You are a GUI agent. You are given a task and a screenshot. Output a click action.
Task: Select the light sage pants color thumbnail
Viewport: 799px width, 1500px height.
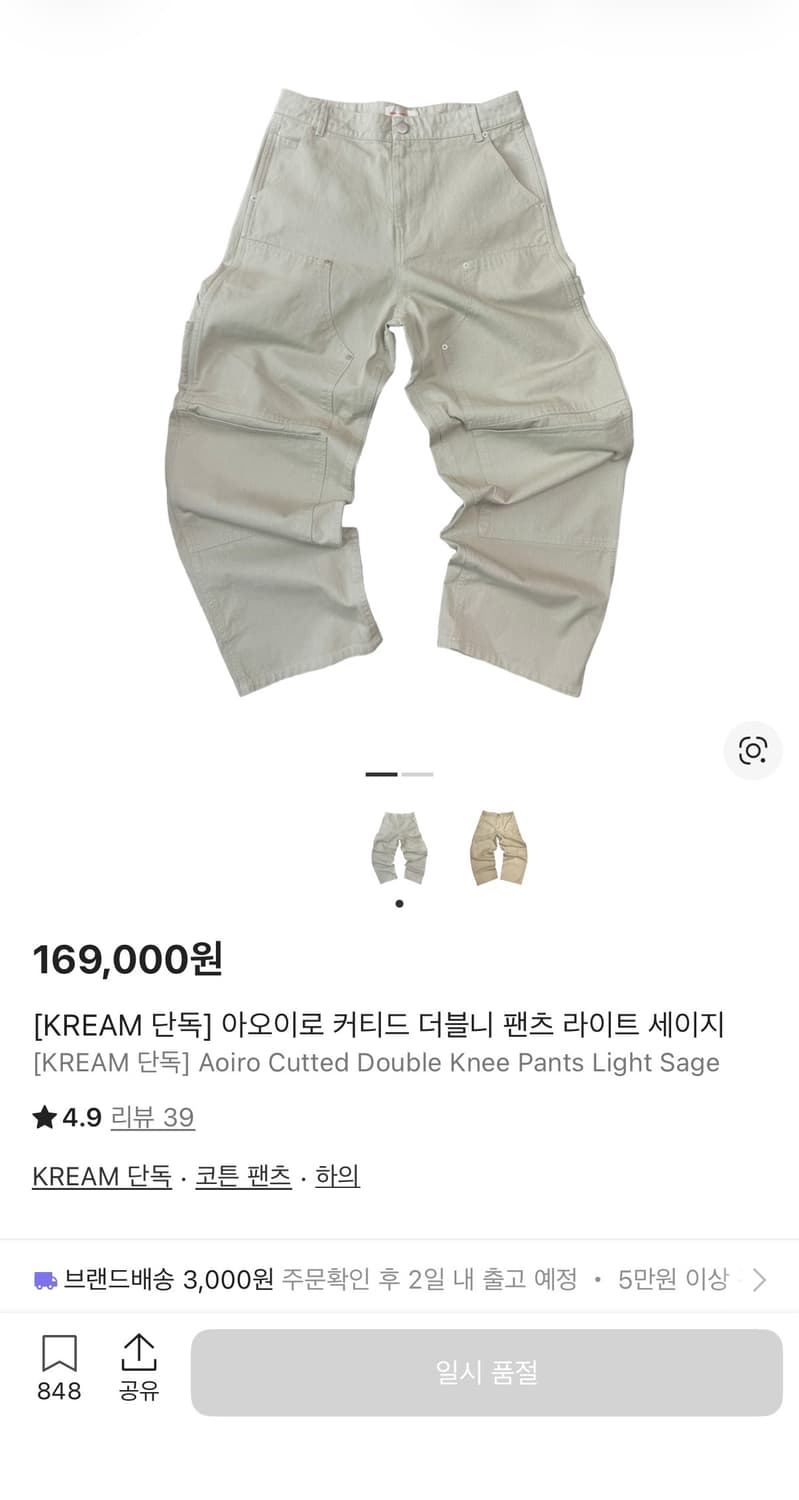coord(399,847)
